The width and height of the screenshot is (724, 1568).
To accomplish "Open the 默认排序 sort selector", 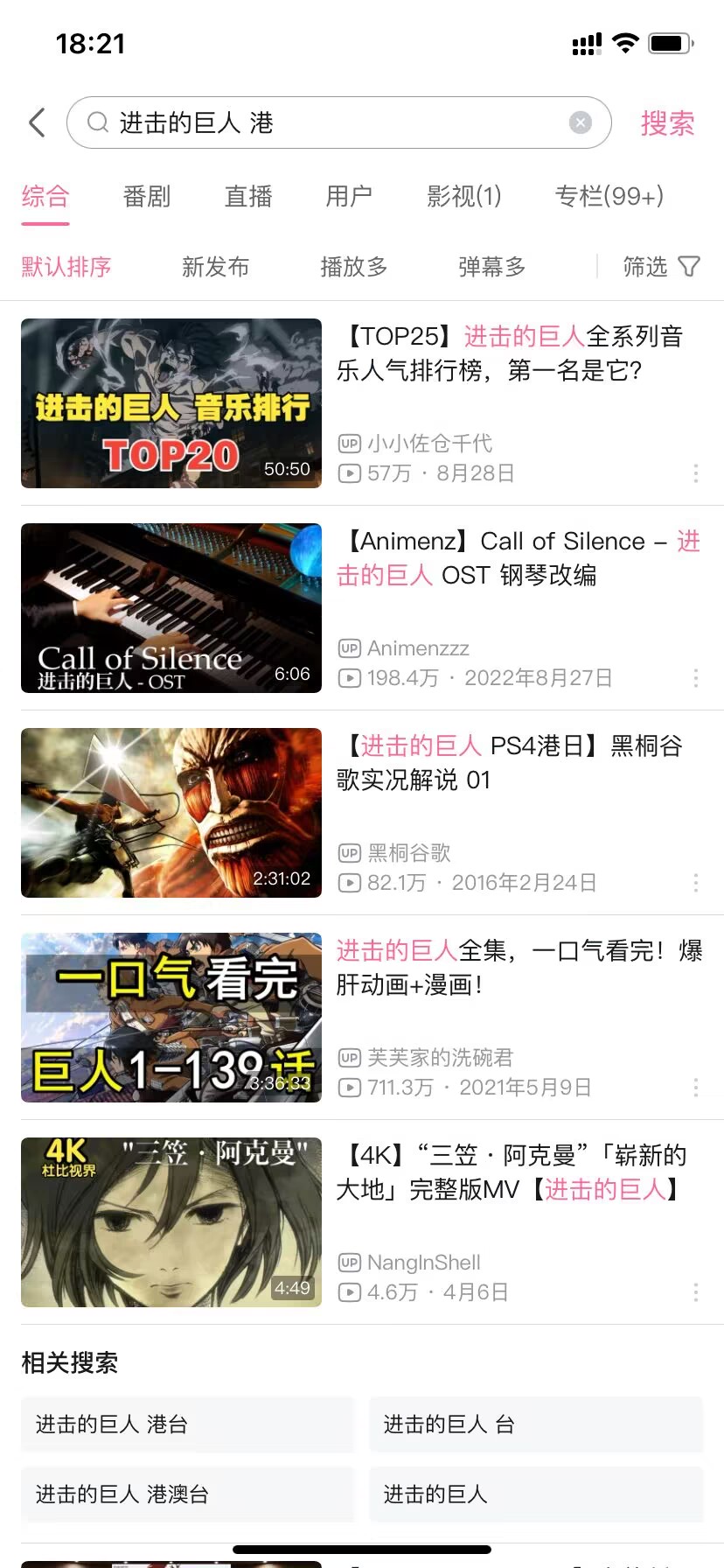I will click(66, 267).
